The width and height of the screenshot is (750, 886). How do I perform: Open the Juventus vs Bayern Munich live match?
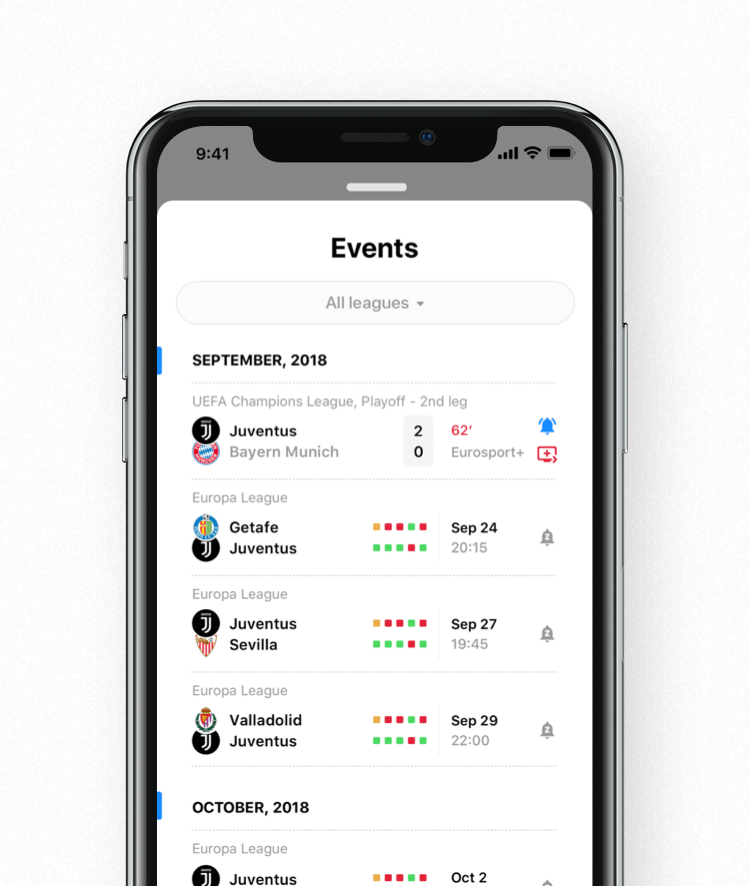coord(300,441)
